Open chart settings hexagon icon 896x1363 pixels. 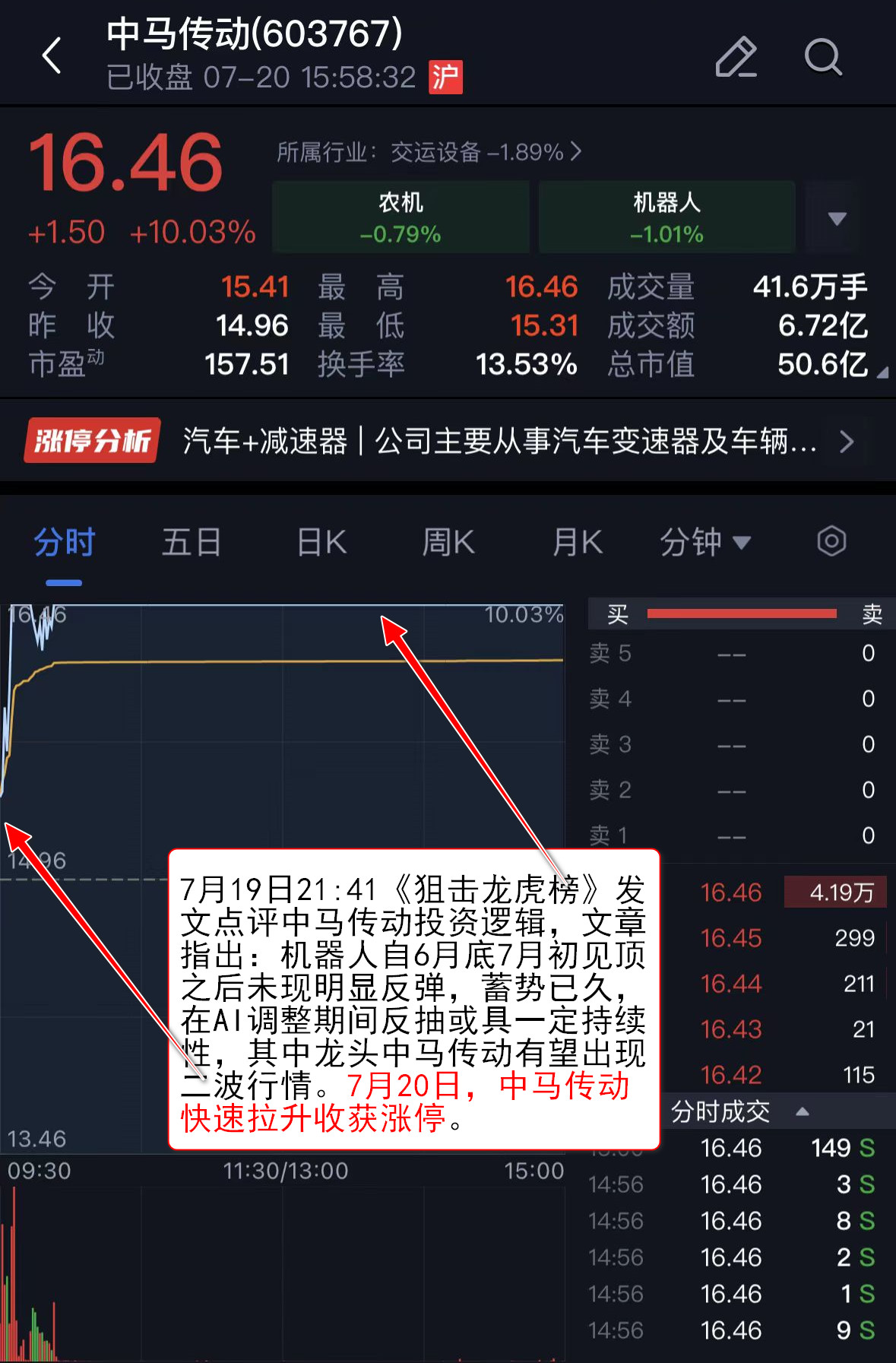[x=831, y=541]
